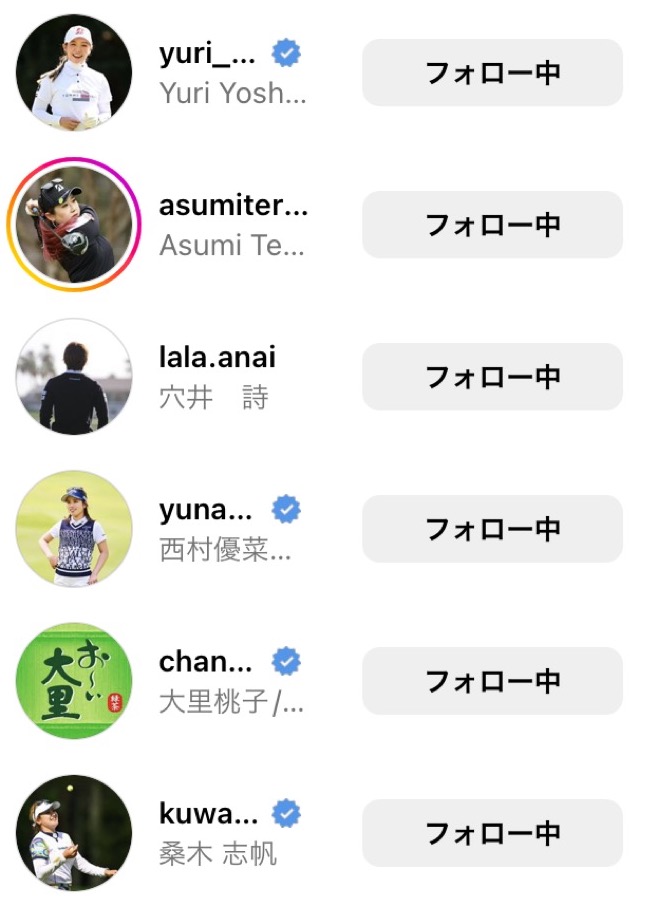648x919 pixels.
Task: Open 桑木 志帆 profile row
Action: tap(218, 833)
